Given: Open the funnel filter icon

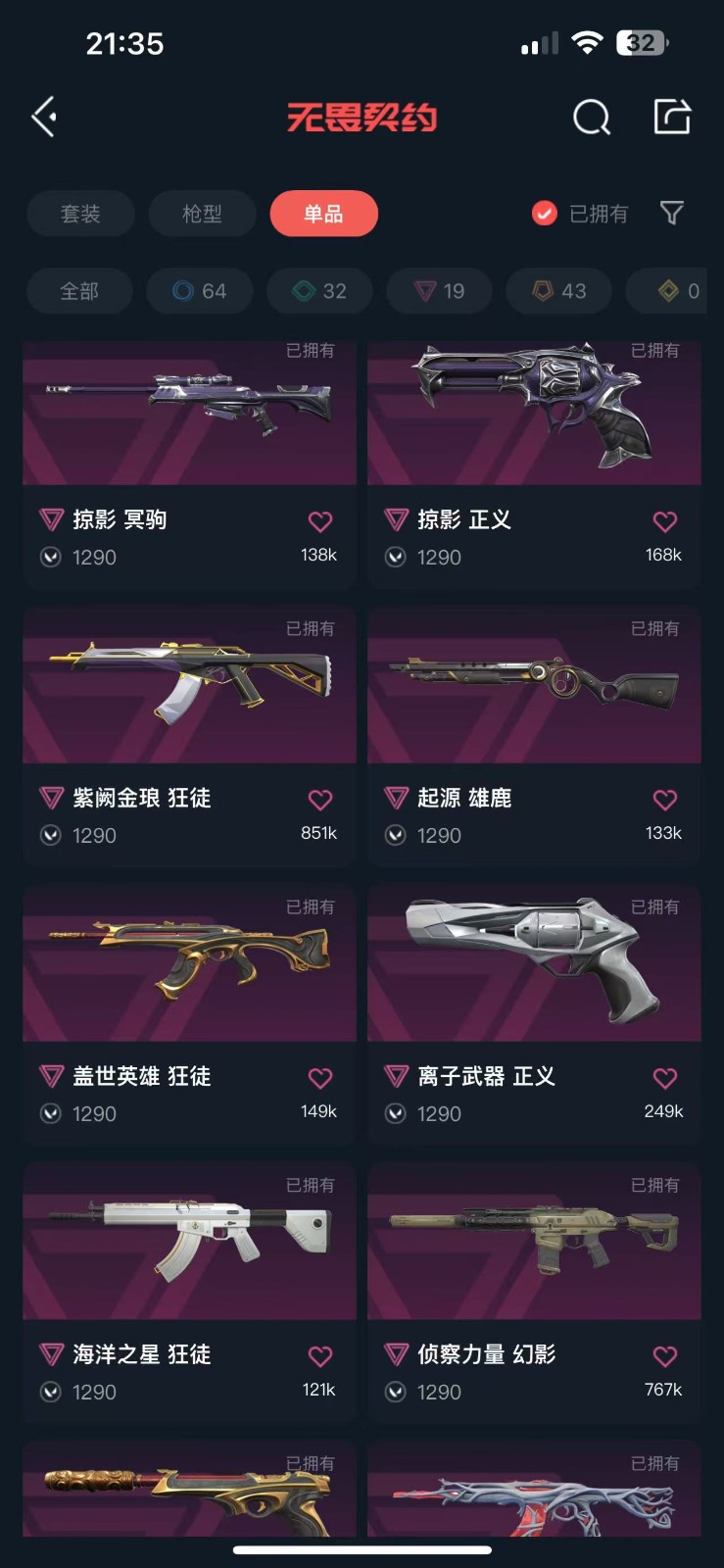Looking at the screenshot, I should tap(671, 213).
